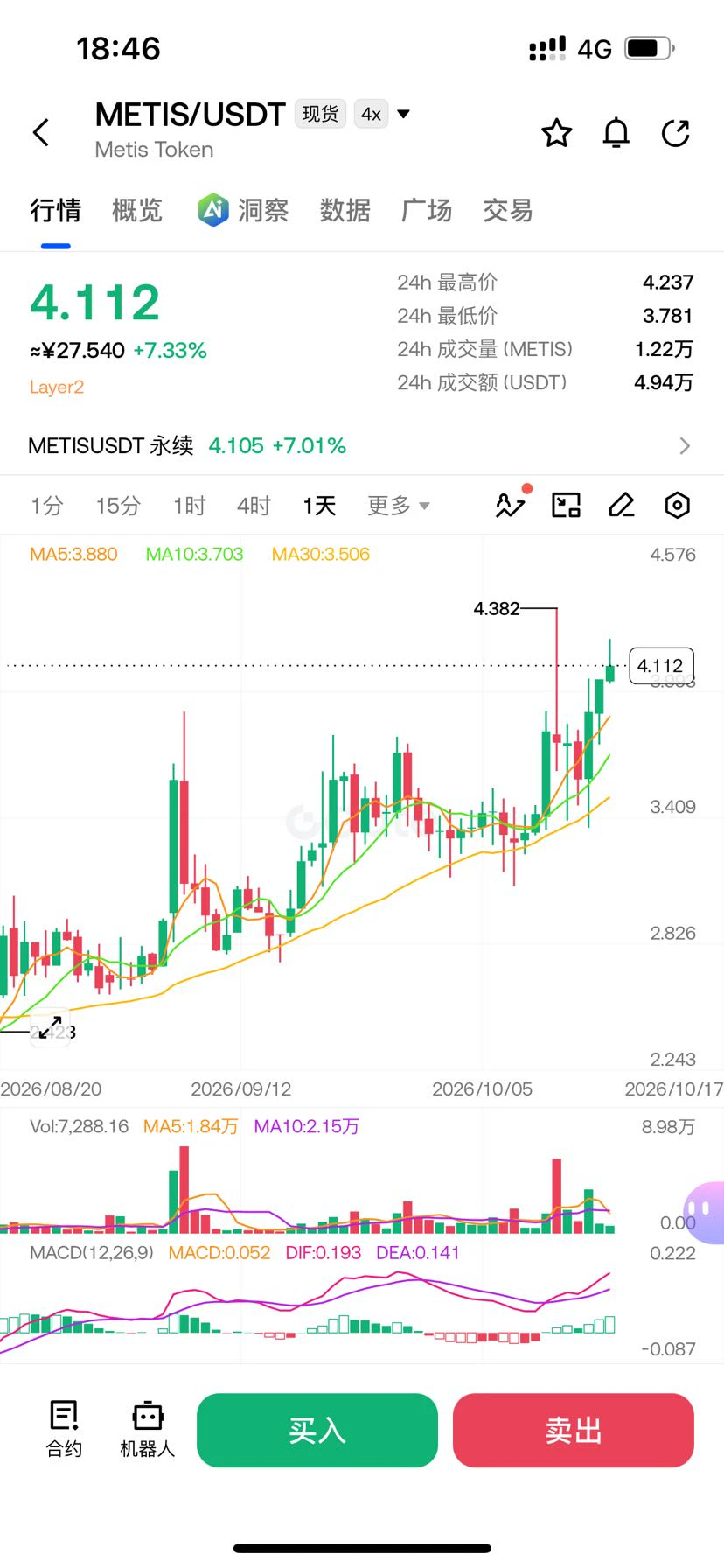Viewport: 724px width, 1568px height.
Task: Open the price alert bell
Action: point(616,133)
